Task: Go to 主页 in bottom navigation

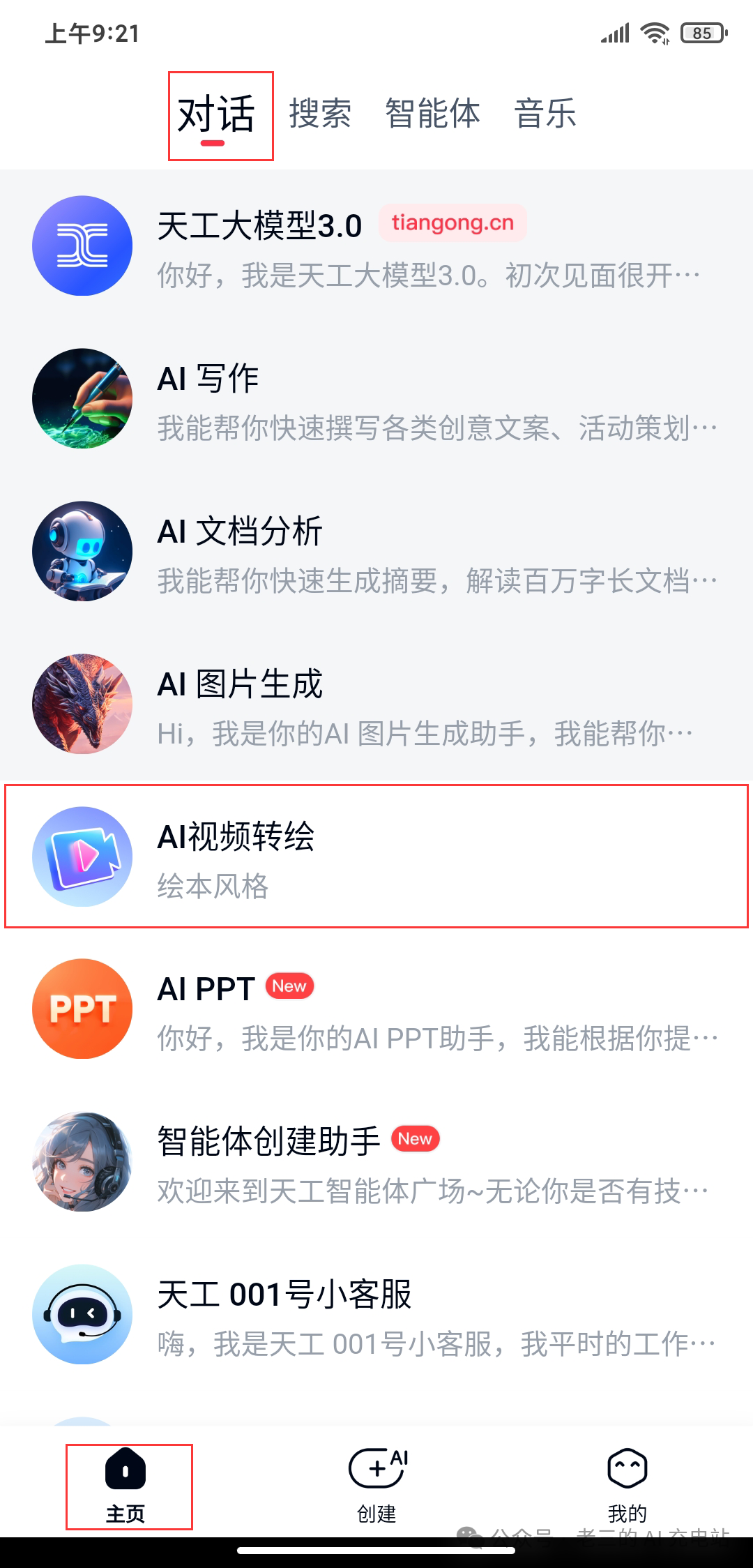Action: coord(125,1486)
